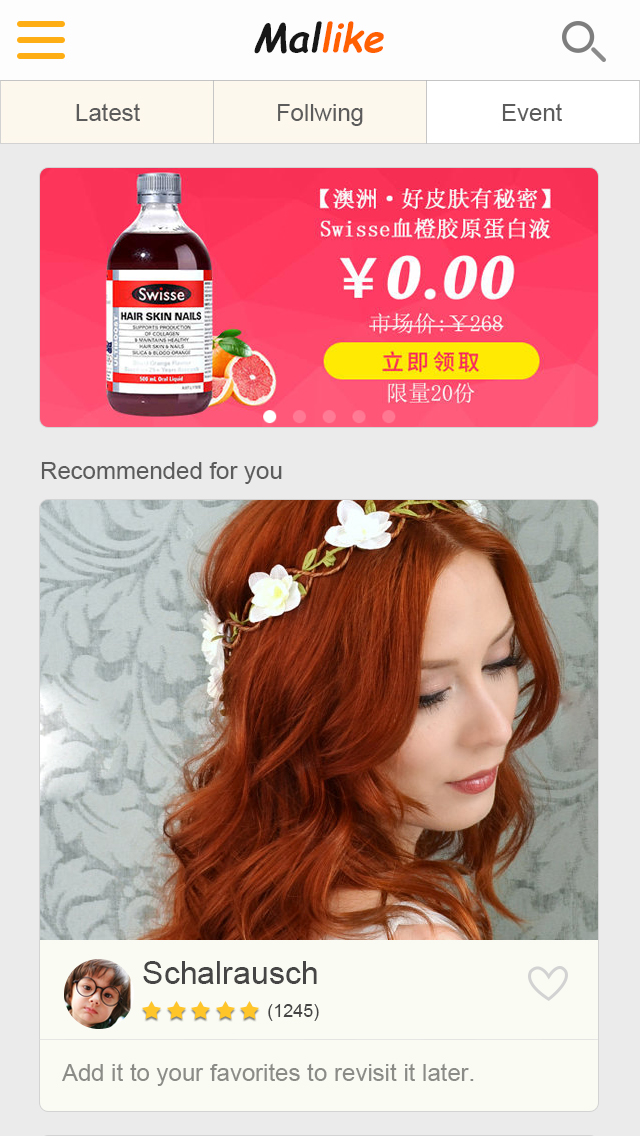Switch to the Latest tab
Viewport: 640px width, 1136px height.
tap(107, 113)
